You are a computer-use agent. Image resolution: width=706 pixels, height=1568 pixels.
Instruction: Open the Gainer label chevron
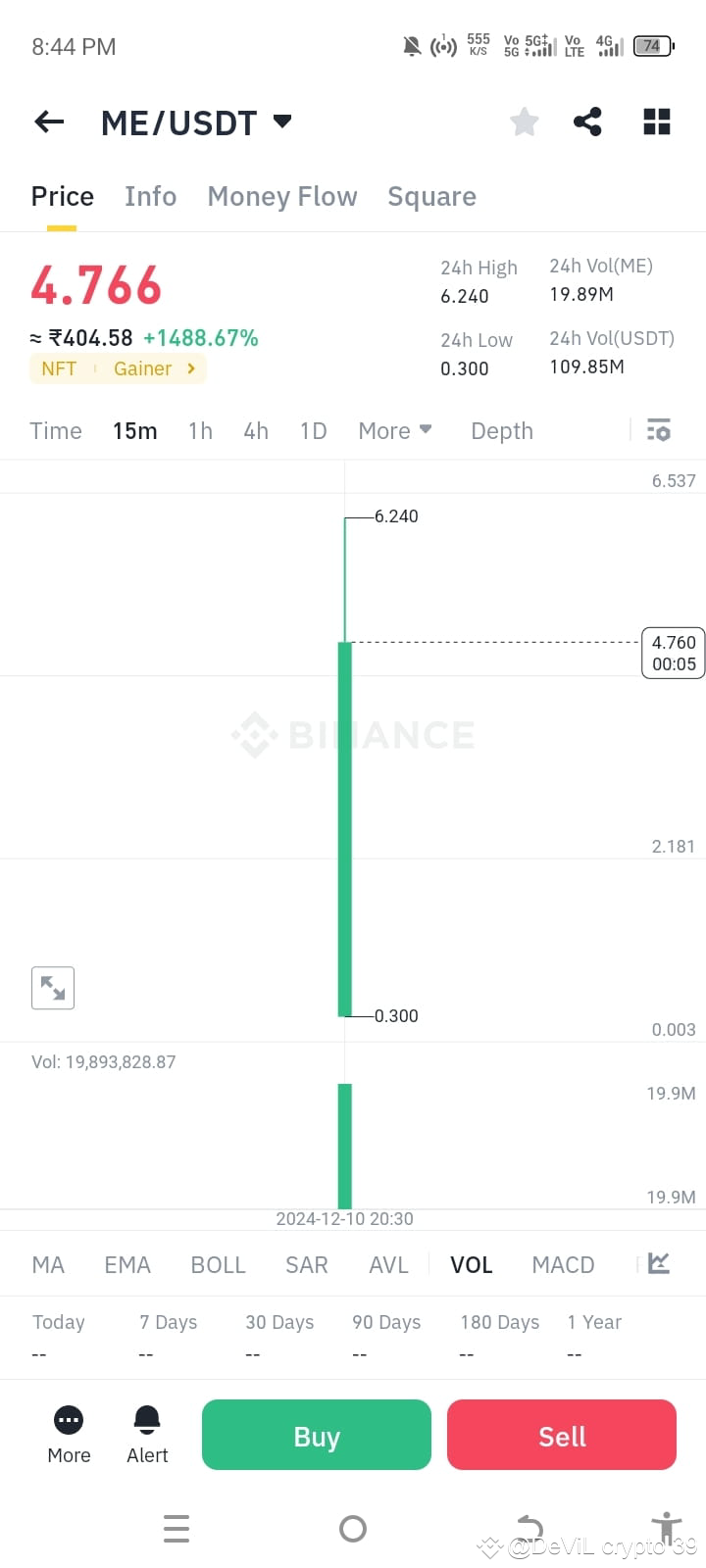[189, 368]
